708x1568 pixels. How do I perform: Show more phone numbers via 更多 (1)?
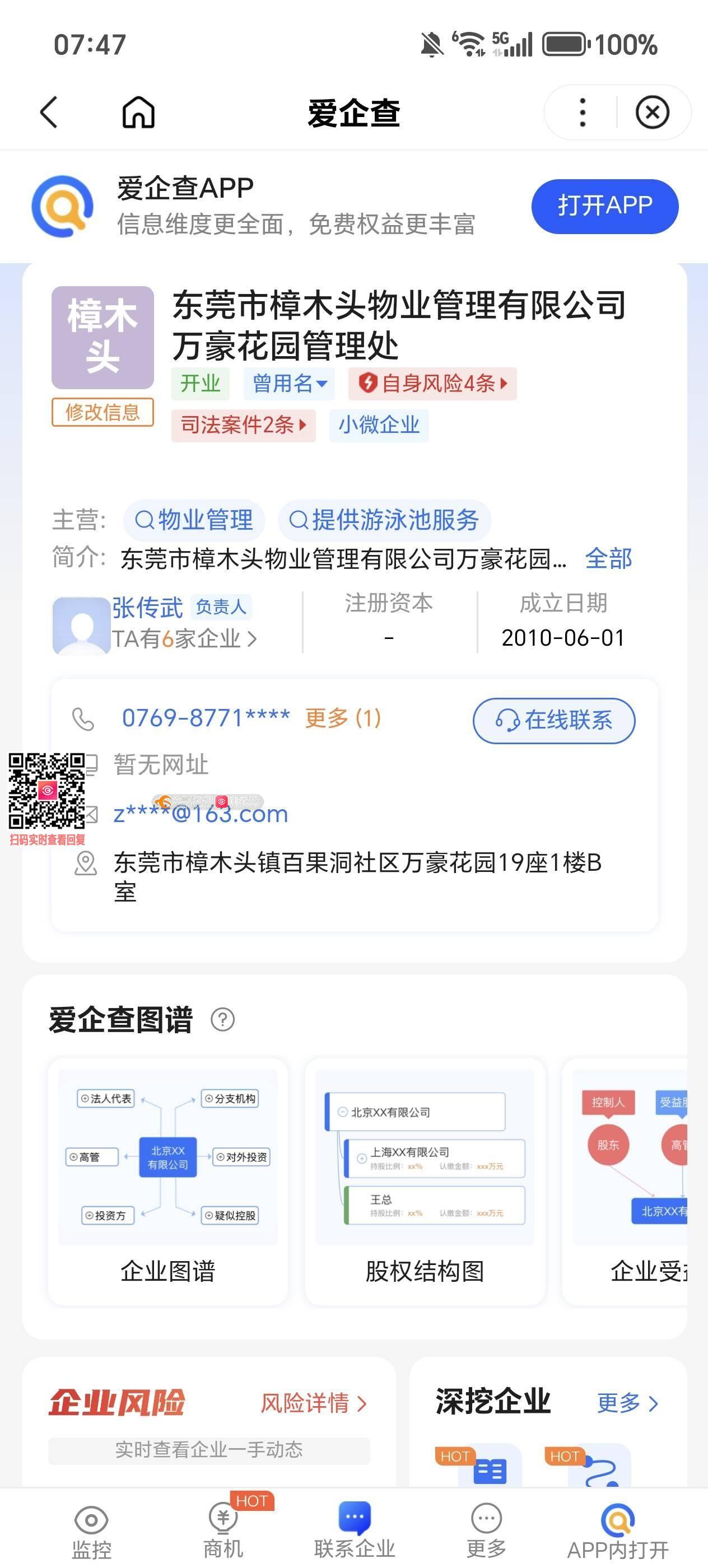click(343, 718)
